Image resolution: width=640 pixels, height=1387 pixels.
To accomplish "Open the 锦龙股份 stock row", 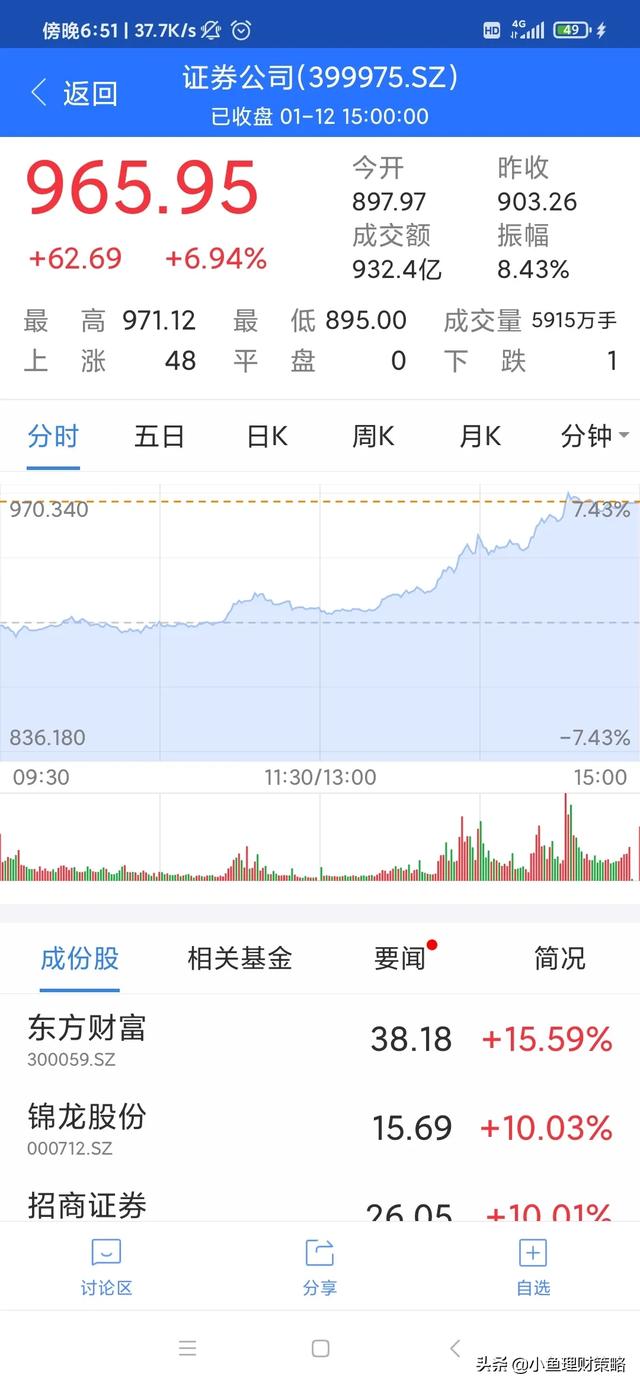I will tap(320, 1128).
